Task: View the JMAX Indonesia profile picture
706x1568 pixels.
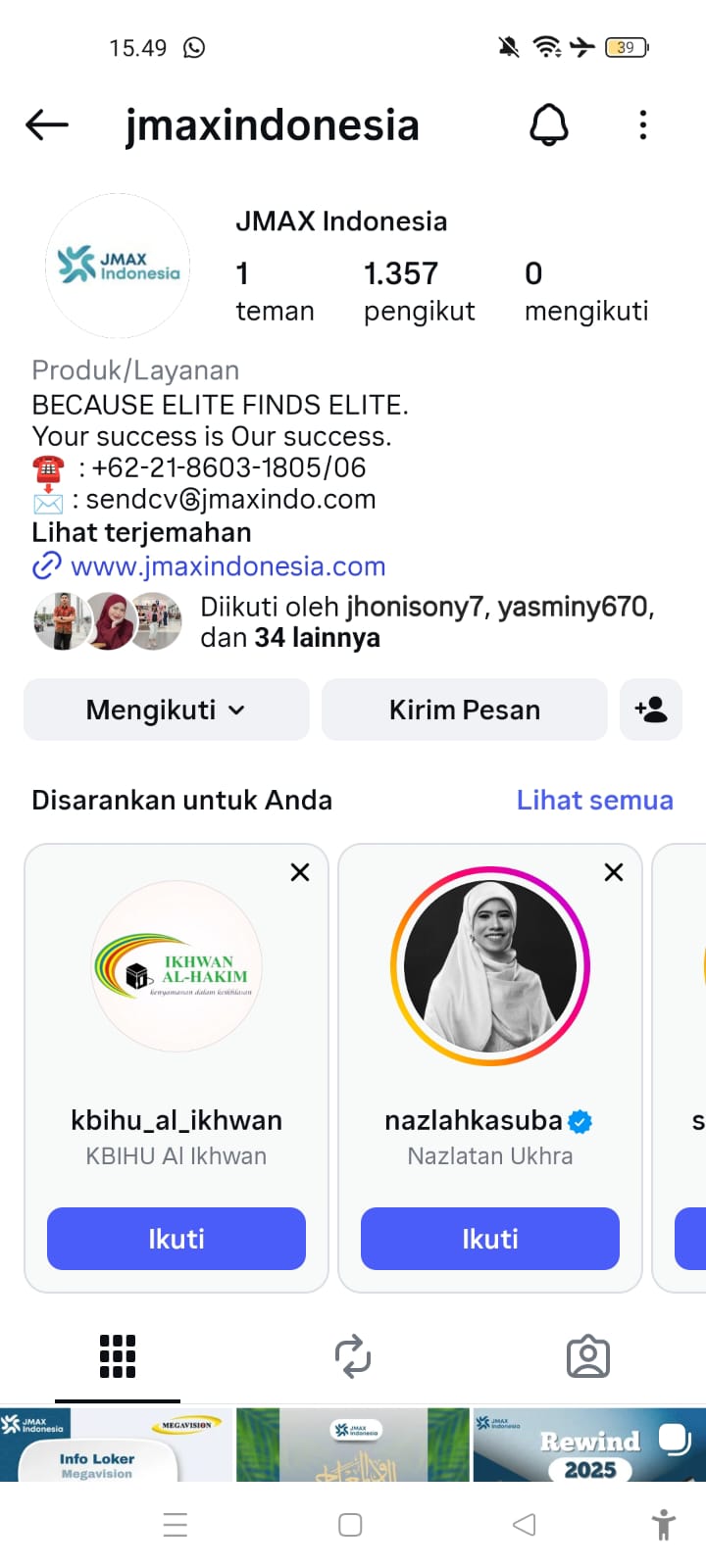Action: [118, 266]
